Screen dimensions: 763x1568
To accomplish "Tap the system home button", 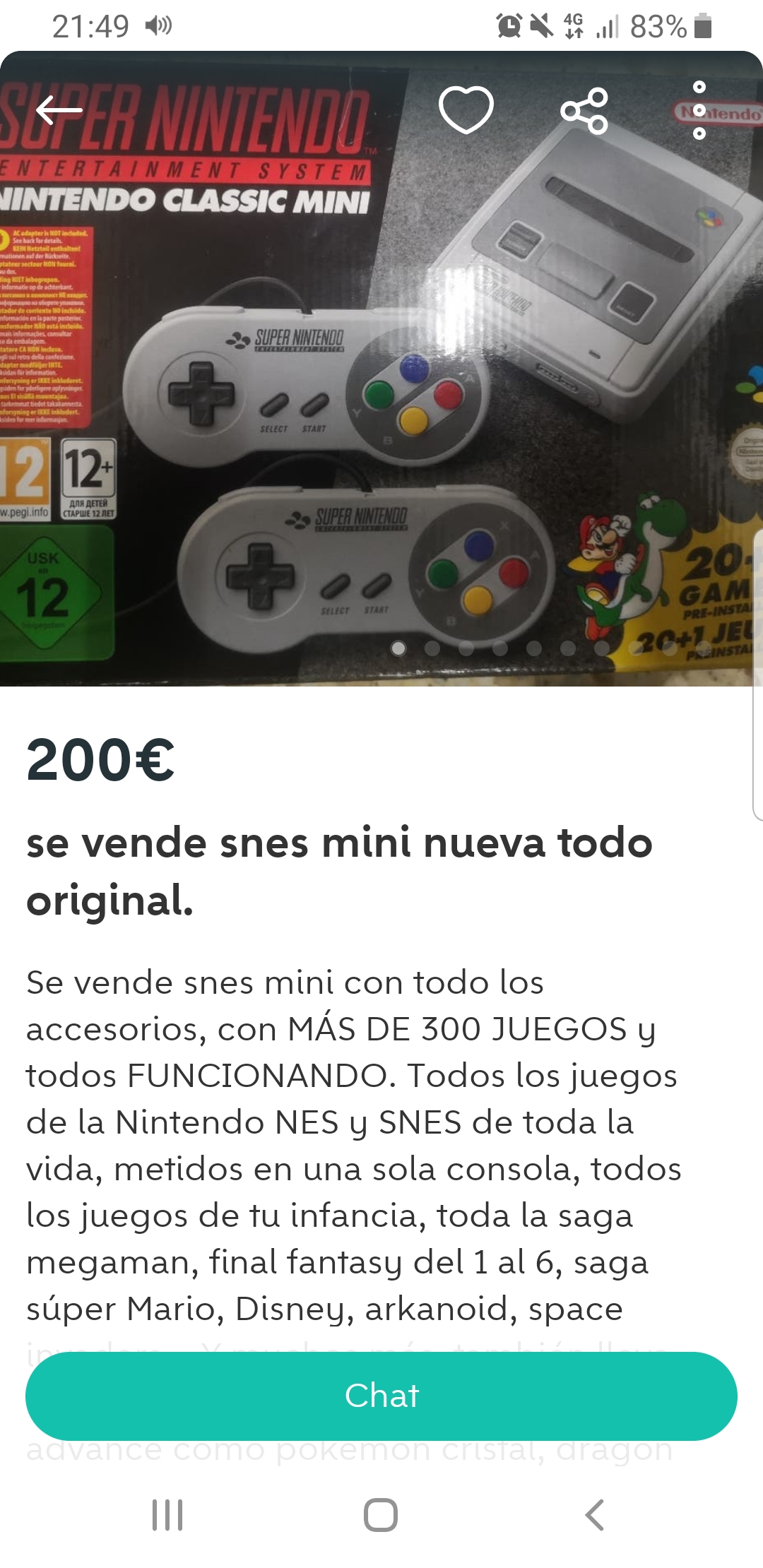I will click(381, 1514).
